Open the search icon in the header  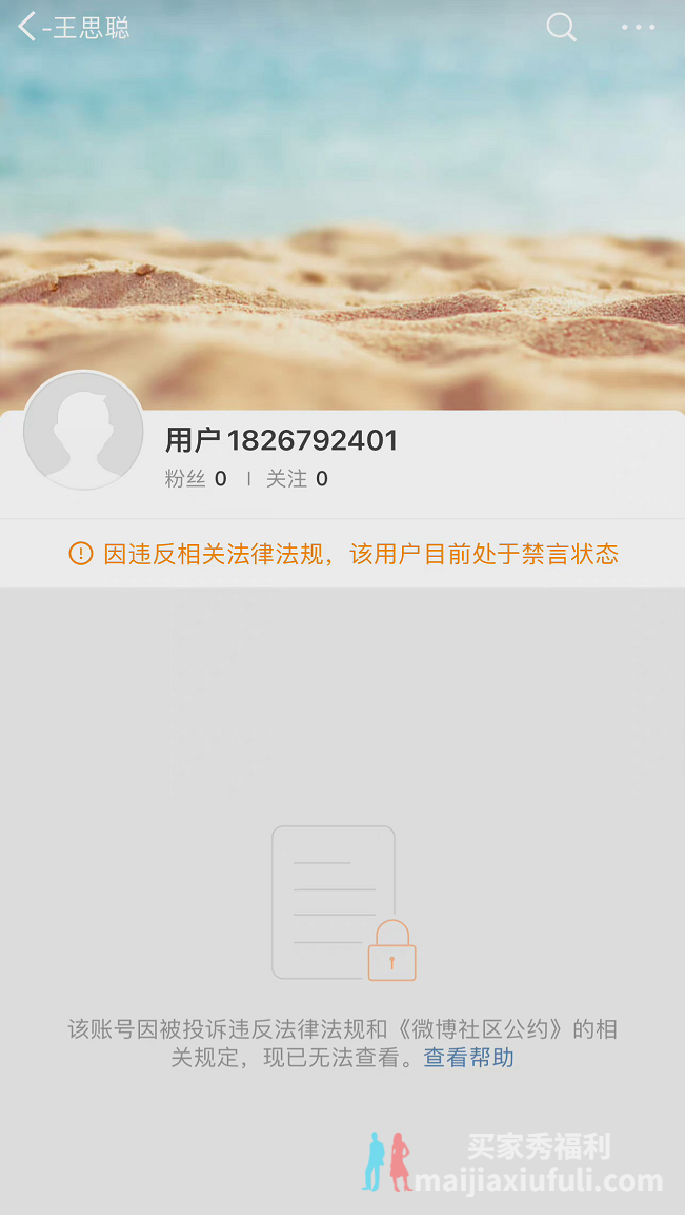point(561,27)
